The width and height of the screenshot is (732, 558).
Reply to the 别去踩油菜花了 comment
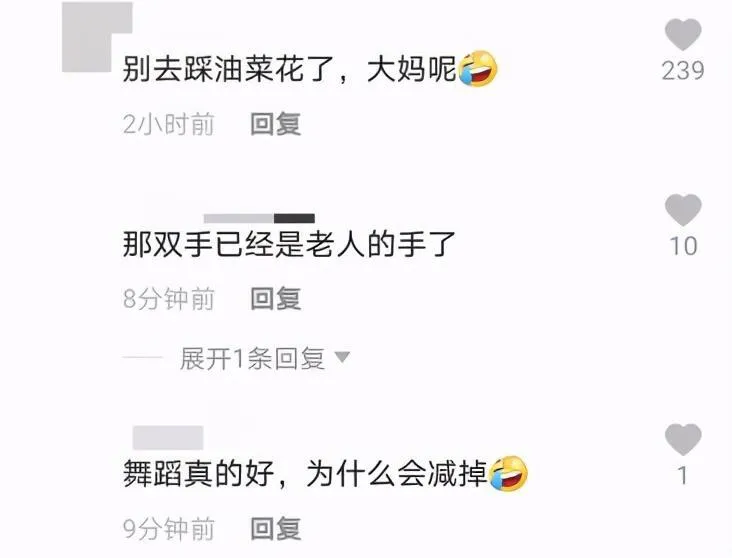pyautogui.click(x=275, y=125)
